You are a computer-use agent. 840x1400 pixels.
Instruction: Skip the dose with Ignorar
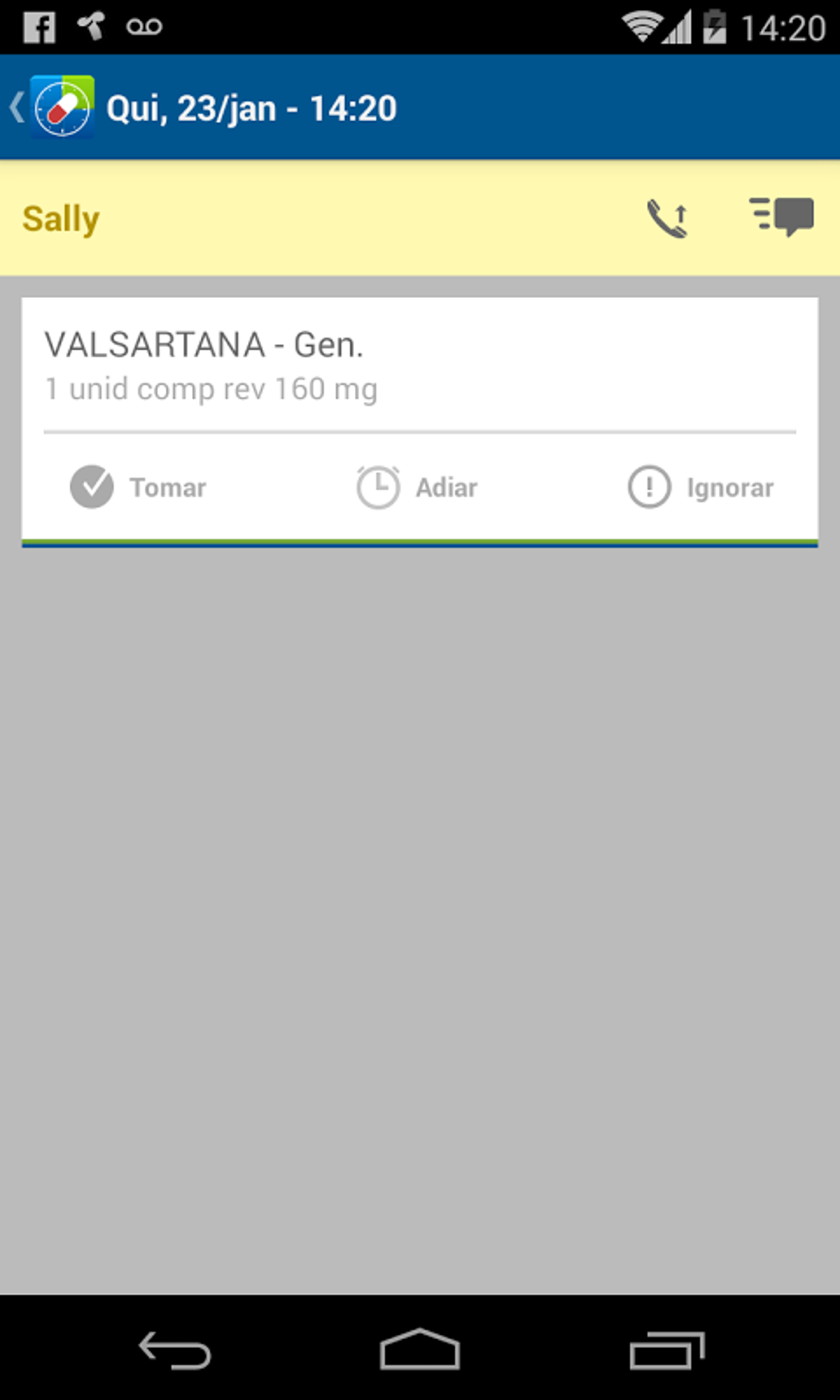(x=701, y=487)
